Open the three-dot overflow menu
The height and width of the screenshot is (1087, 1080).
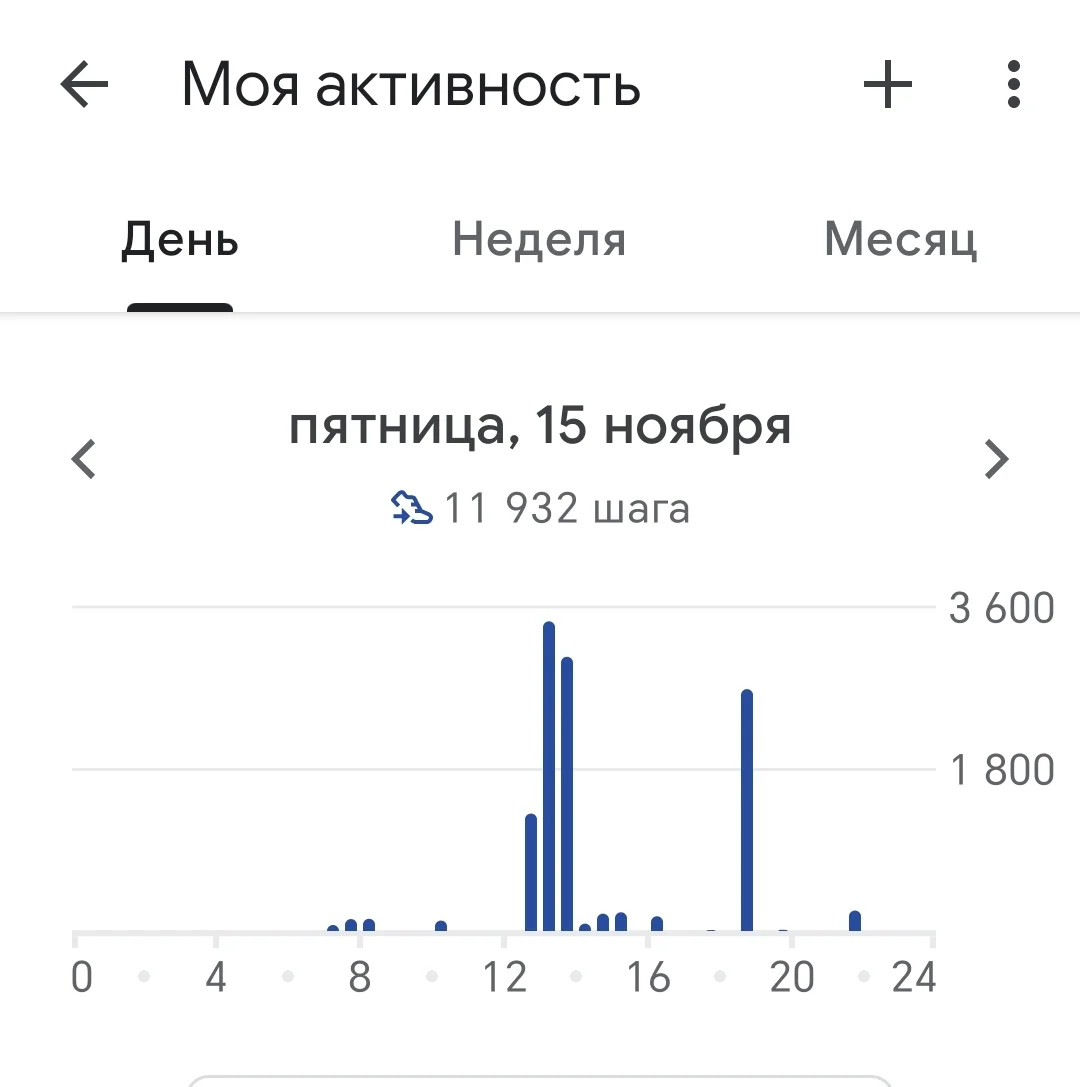pos(1013,84)
